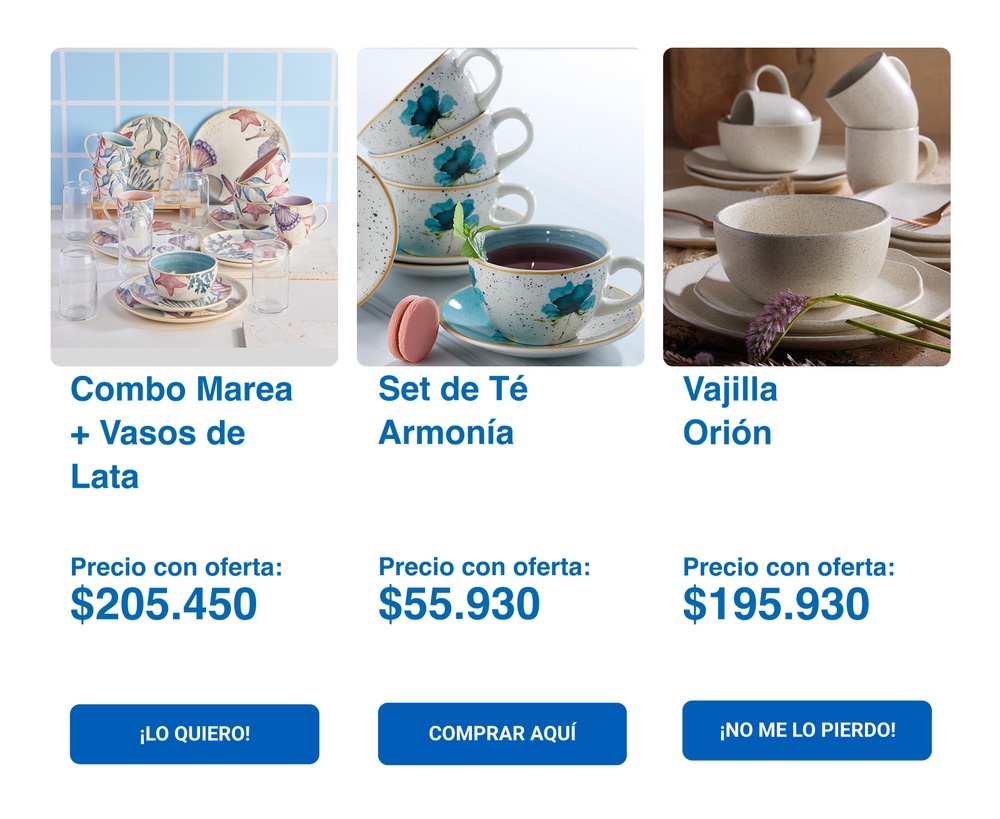Tap the ¡NO ME LO PIERDO! button
1000x819 pixels.
pyautogui.click(x=807, y=730)
